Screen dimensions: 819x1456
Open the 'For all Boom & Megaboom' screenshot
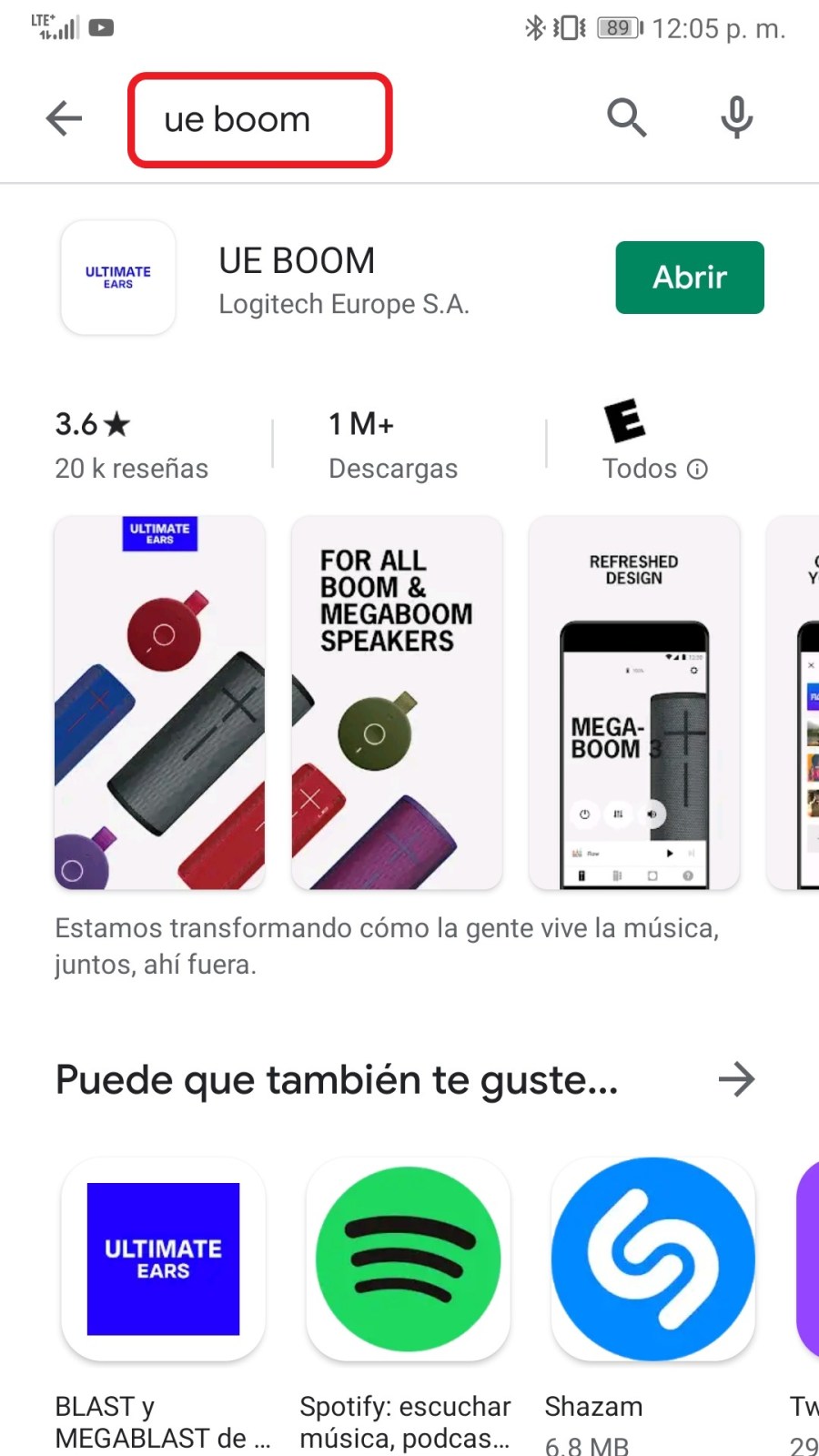(x=397, y=703)
